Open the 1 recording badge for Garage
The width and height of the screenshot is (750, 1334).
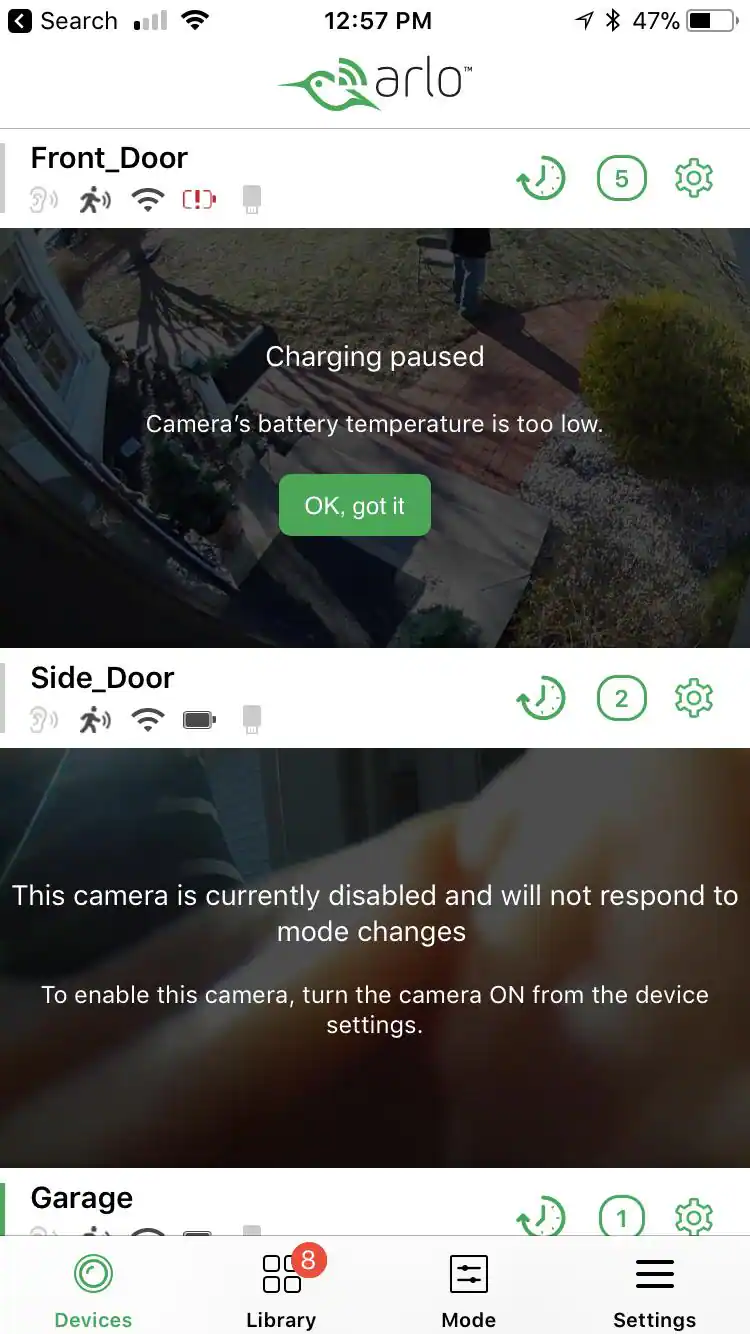[x=622, y=1218]
